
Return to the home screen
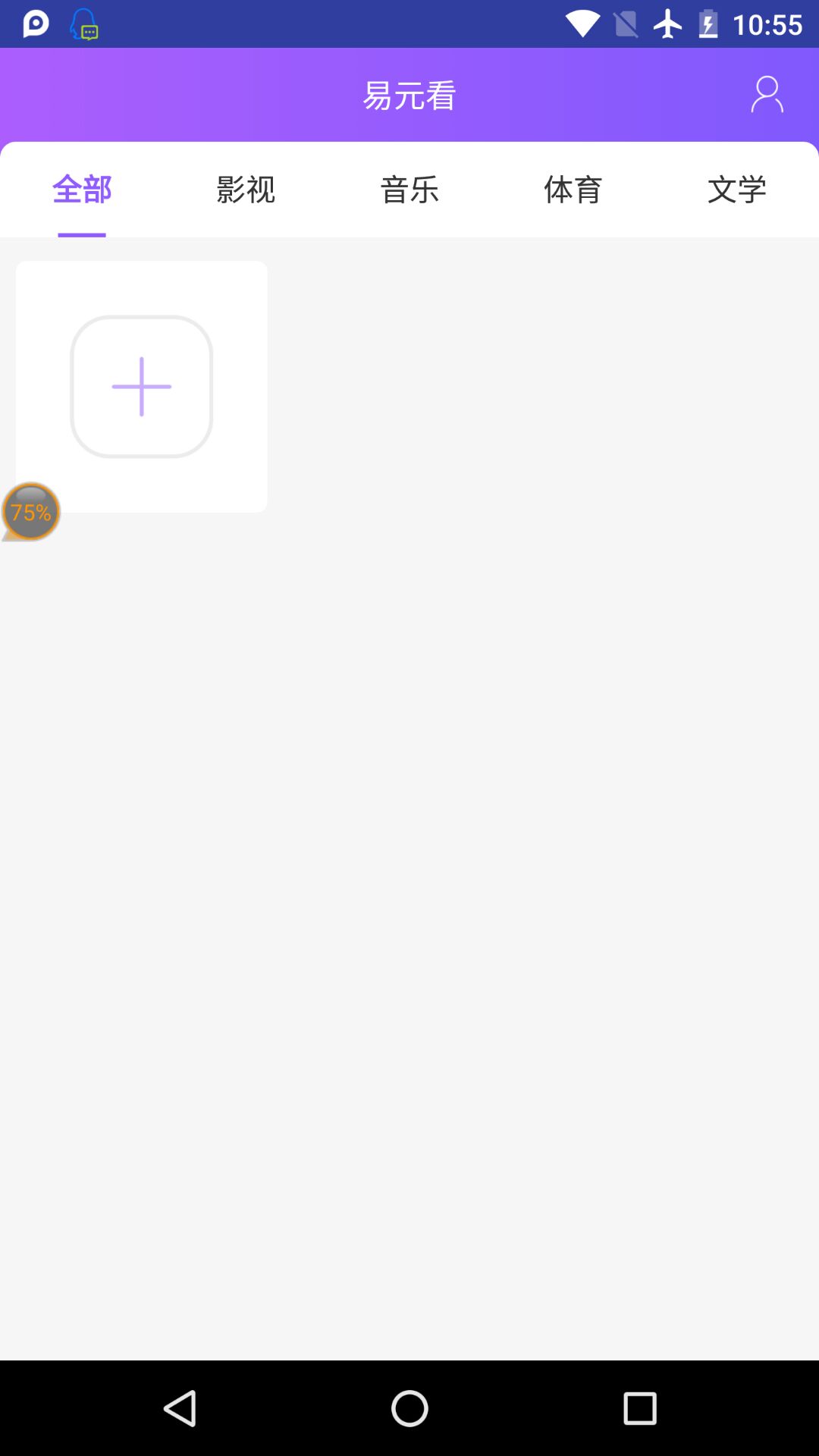click(409, 1408)
